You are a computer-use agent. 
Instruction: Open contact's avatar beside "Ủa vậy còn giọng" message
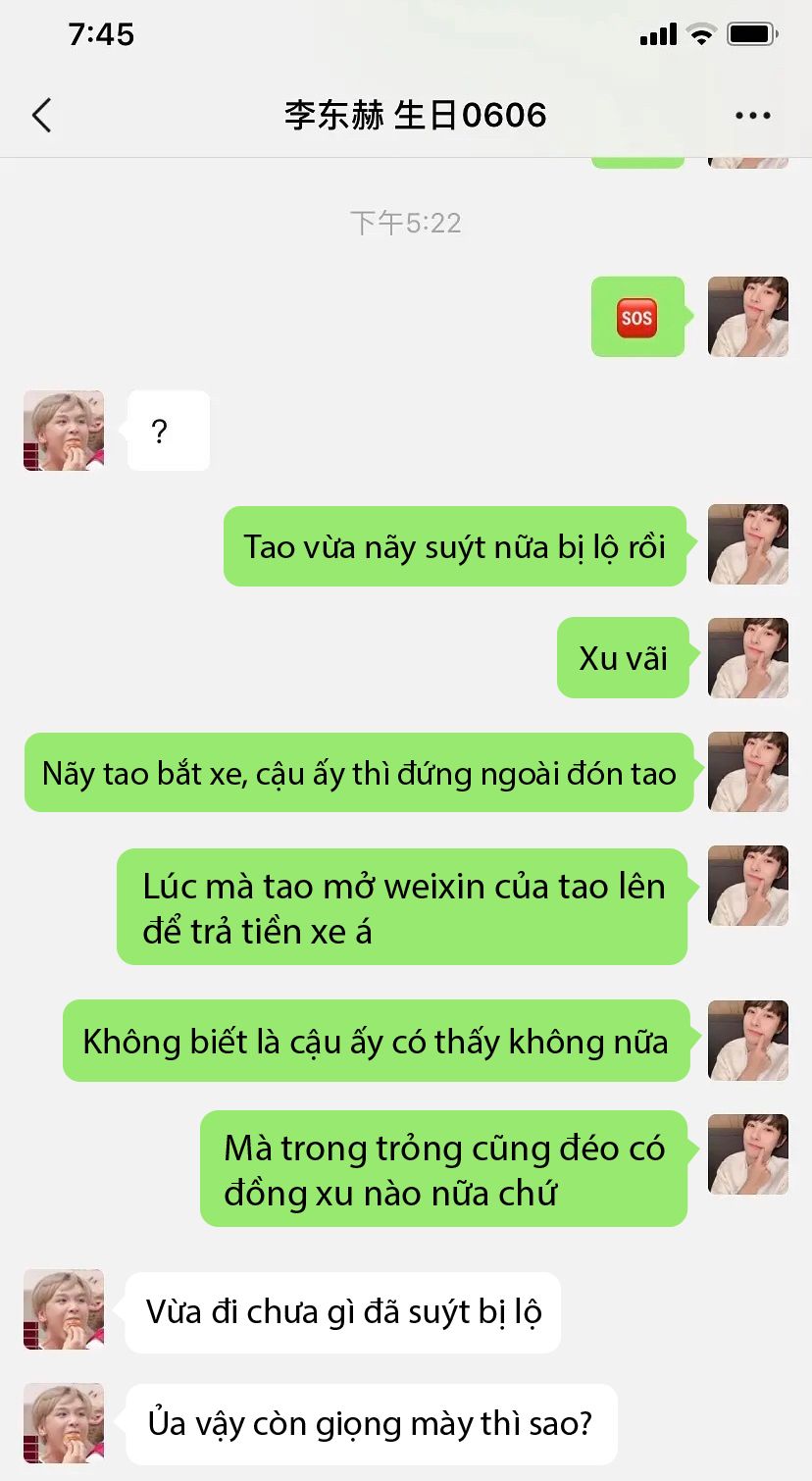click(x=64, y=1423)
